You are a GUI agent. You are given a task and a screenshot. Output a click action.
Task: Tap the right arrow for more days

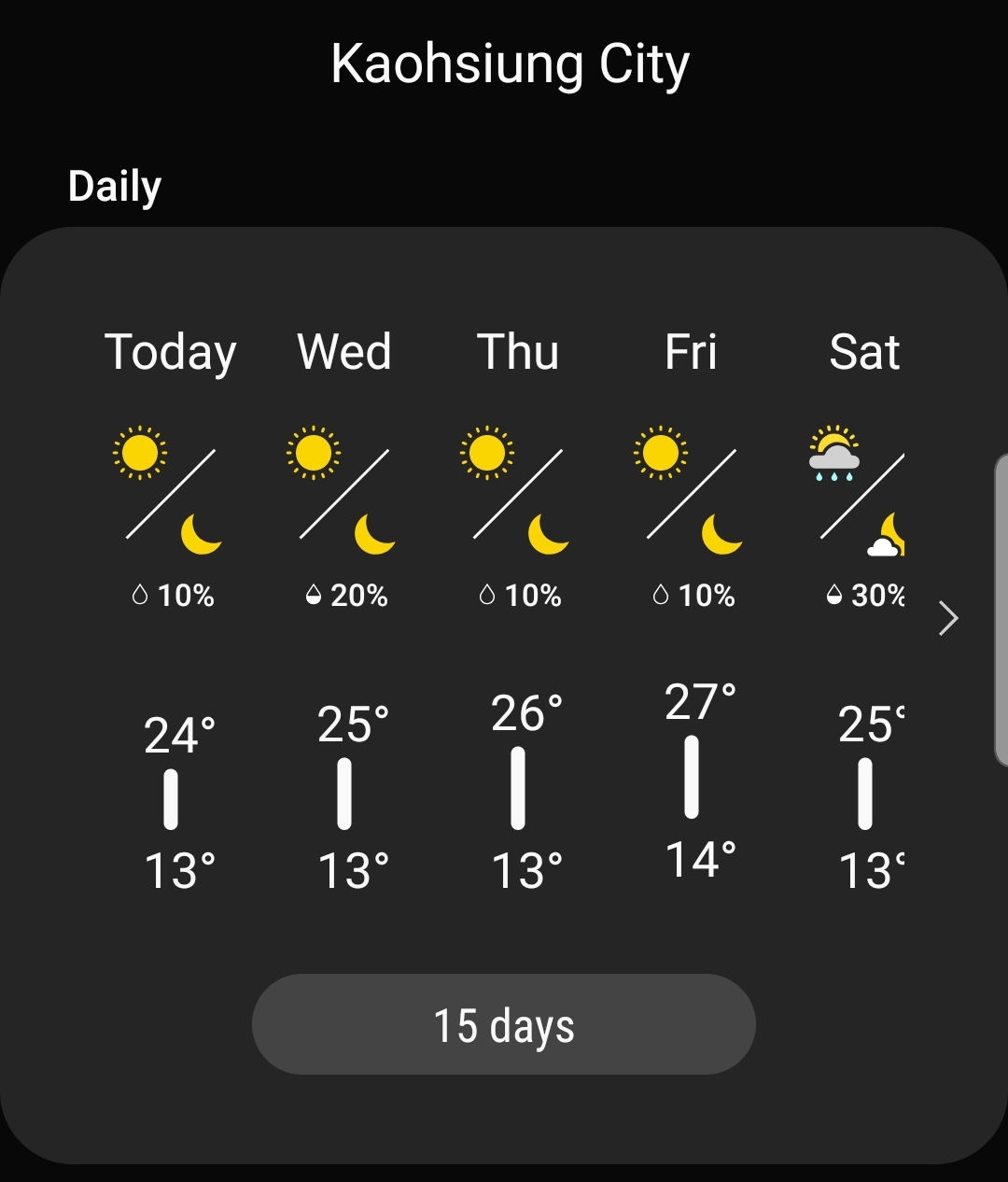(948, 618)
